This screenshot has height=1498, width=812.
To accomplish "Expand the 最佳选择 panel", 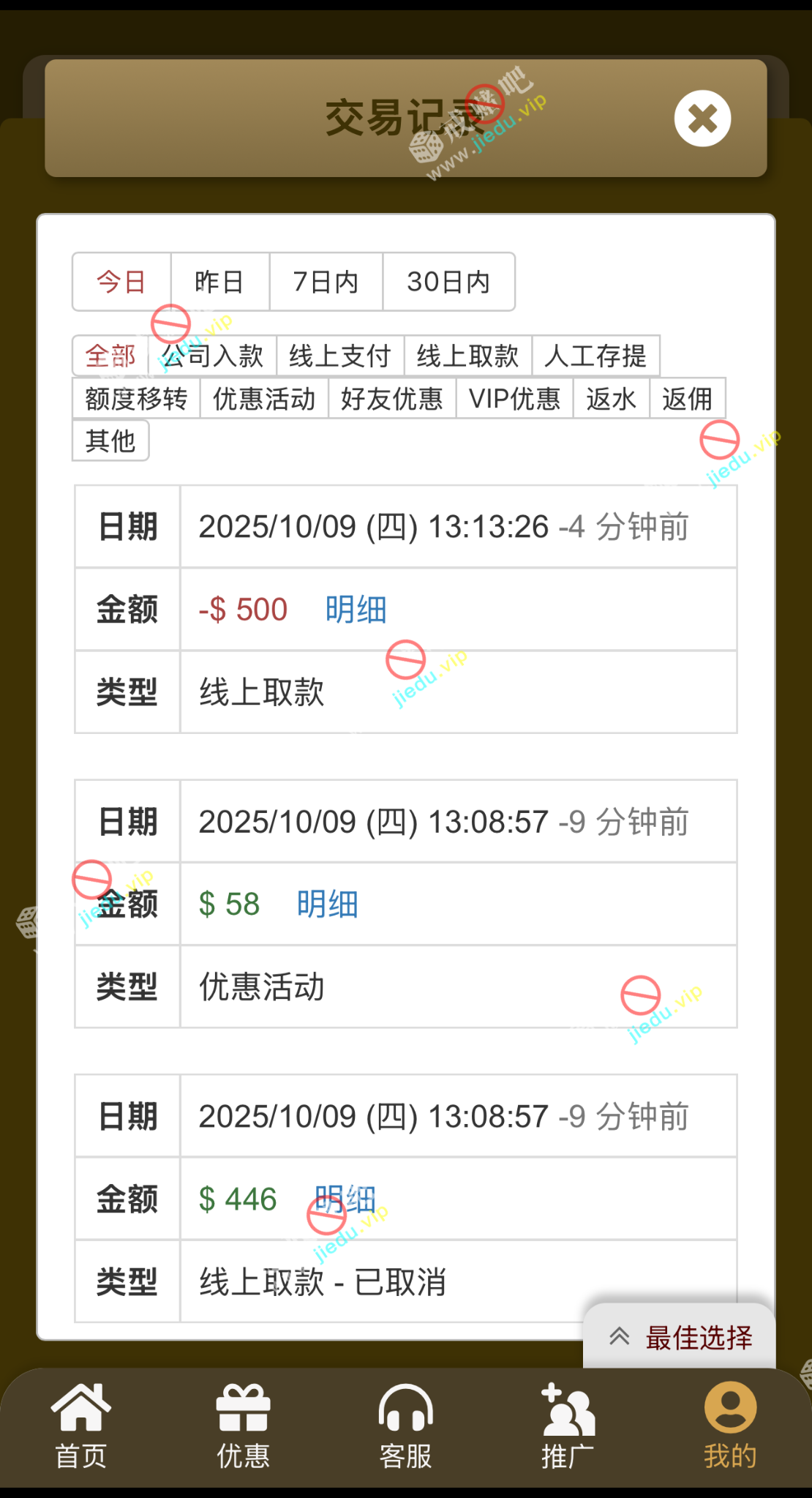I will pos(680,1338).
